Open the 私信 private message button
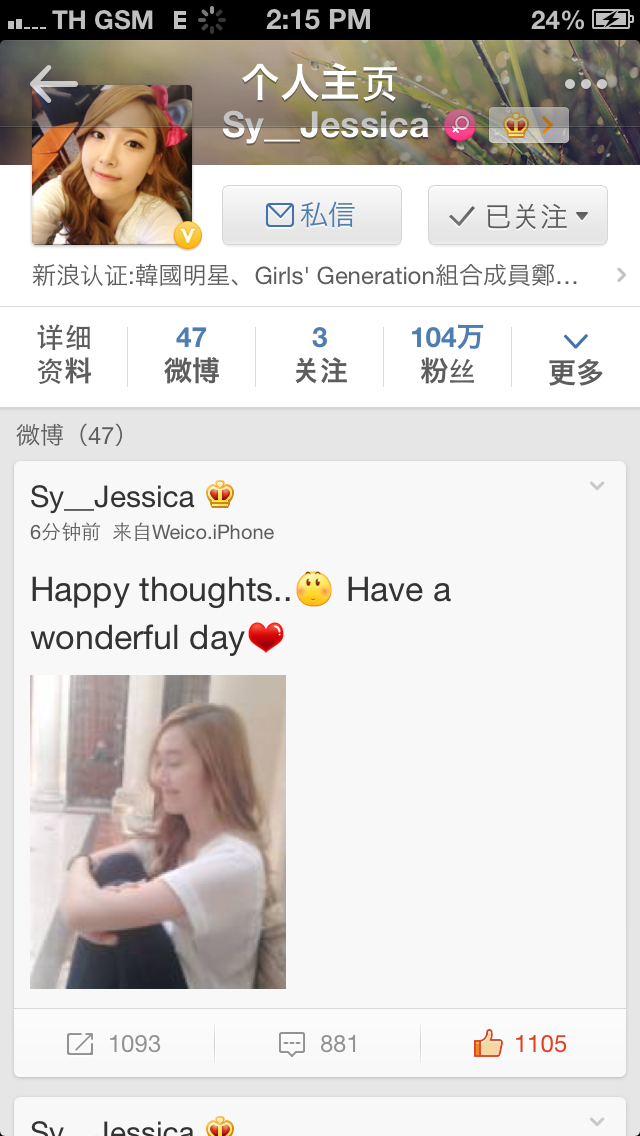Image resolution: width=640 pixels, height=1136 pixels. 311,215
